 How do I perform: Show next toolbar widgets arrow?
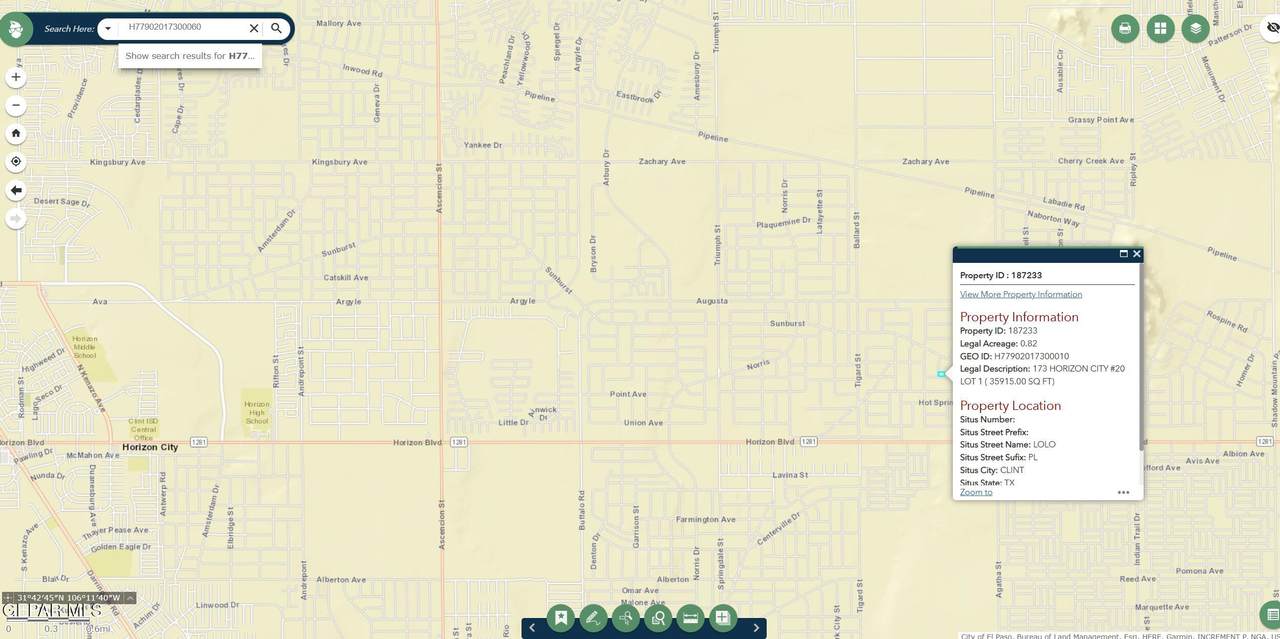756,628
